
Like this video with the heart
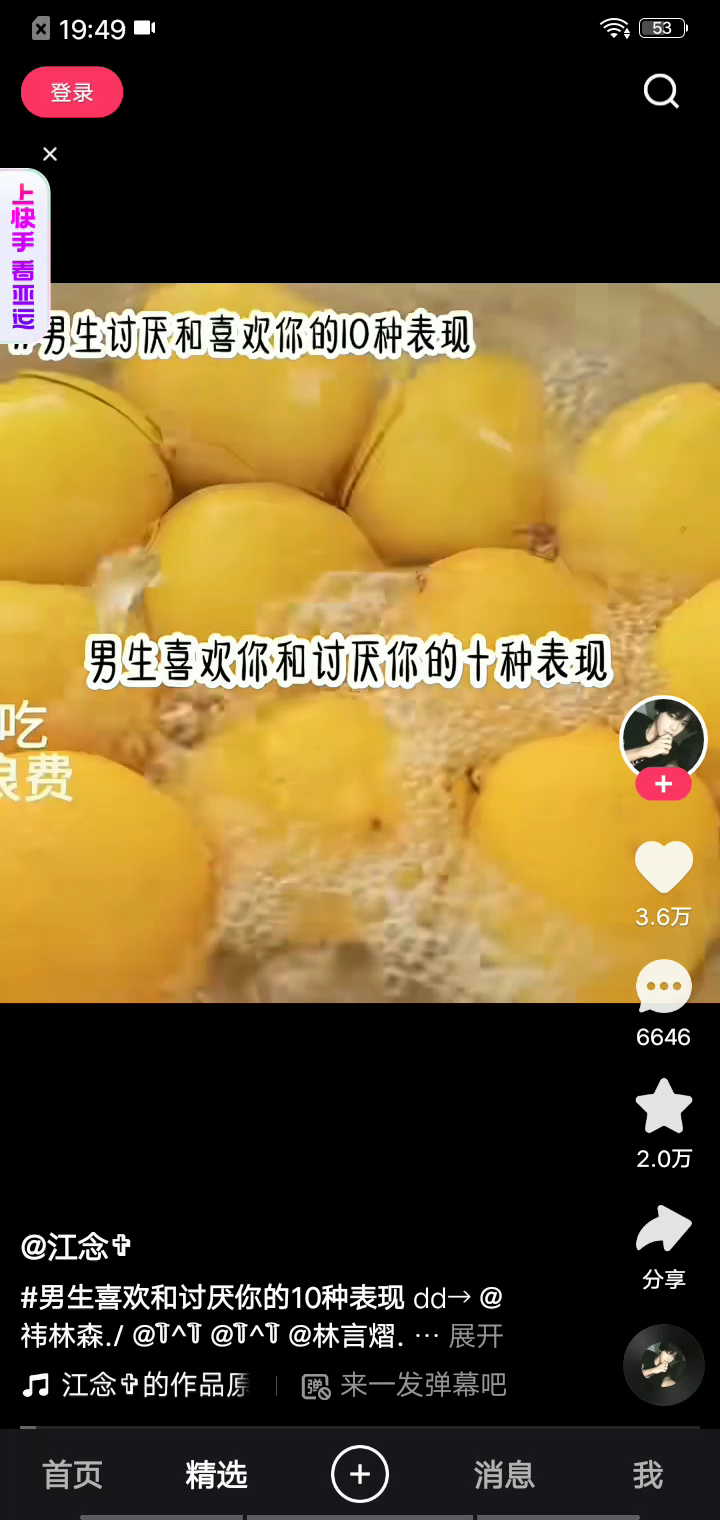pos(663,867)
